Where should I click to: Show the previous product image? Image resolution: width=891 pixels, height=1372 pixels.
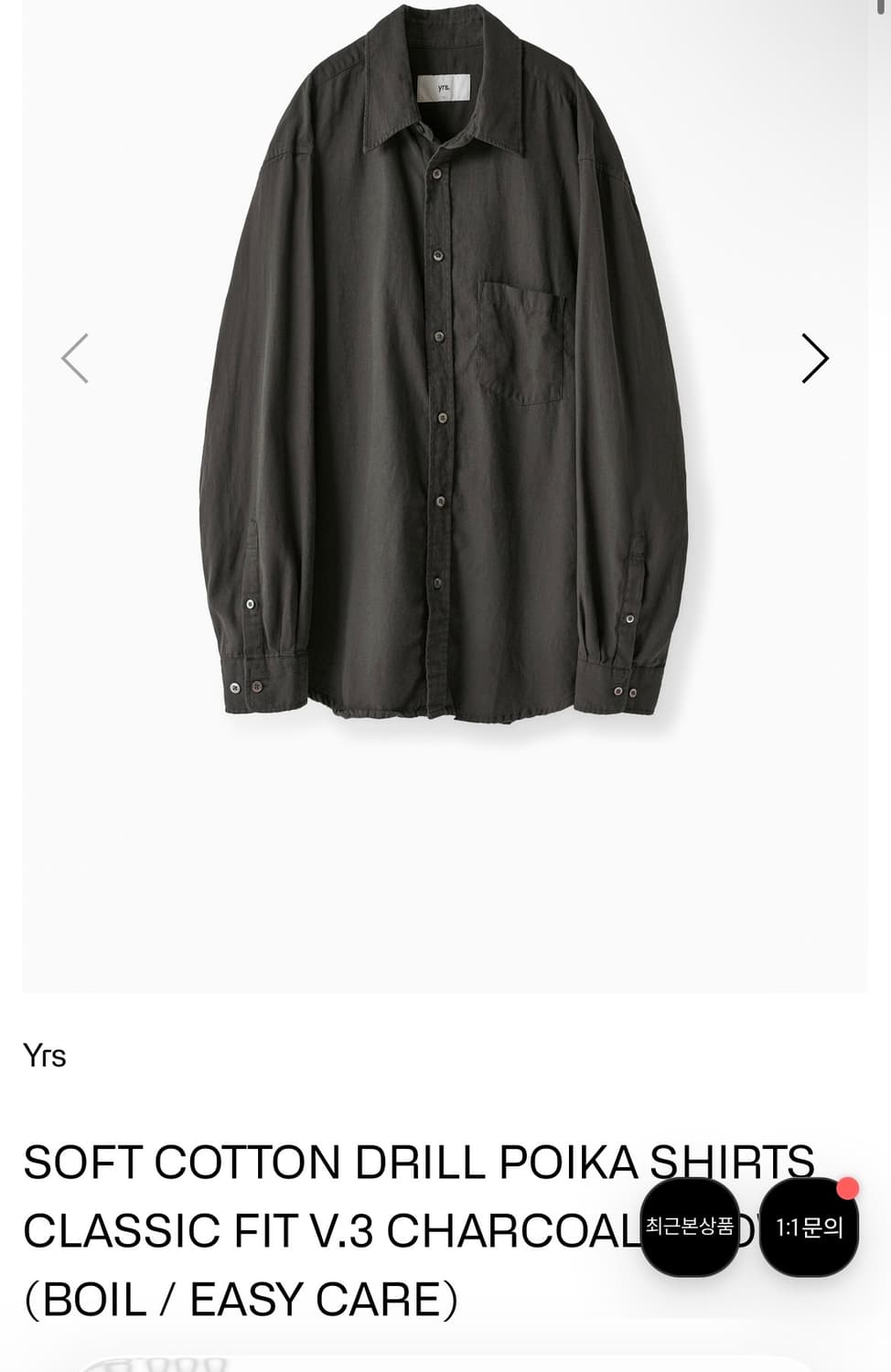click(75, 359)
